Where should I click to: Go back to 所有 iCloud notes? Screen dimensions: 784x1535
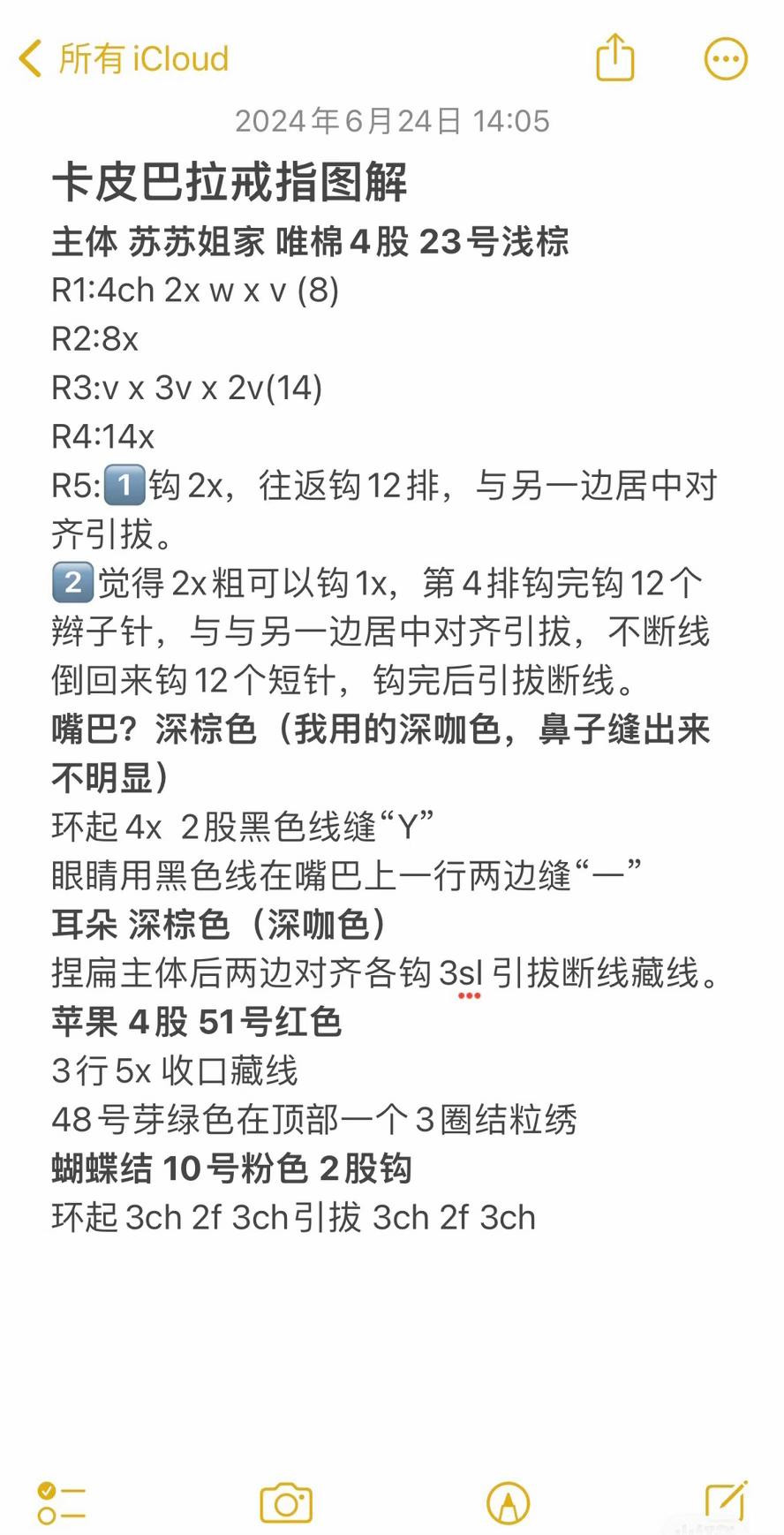[x=124, y=59]
